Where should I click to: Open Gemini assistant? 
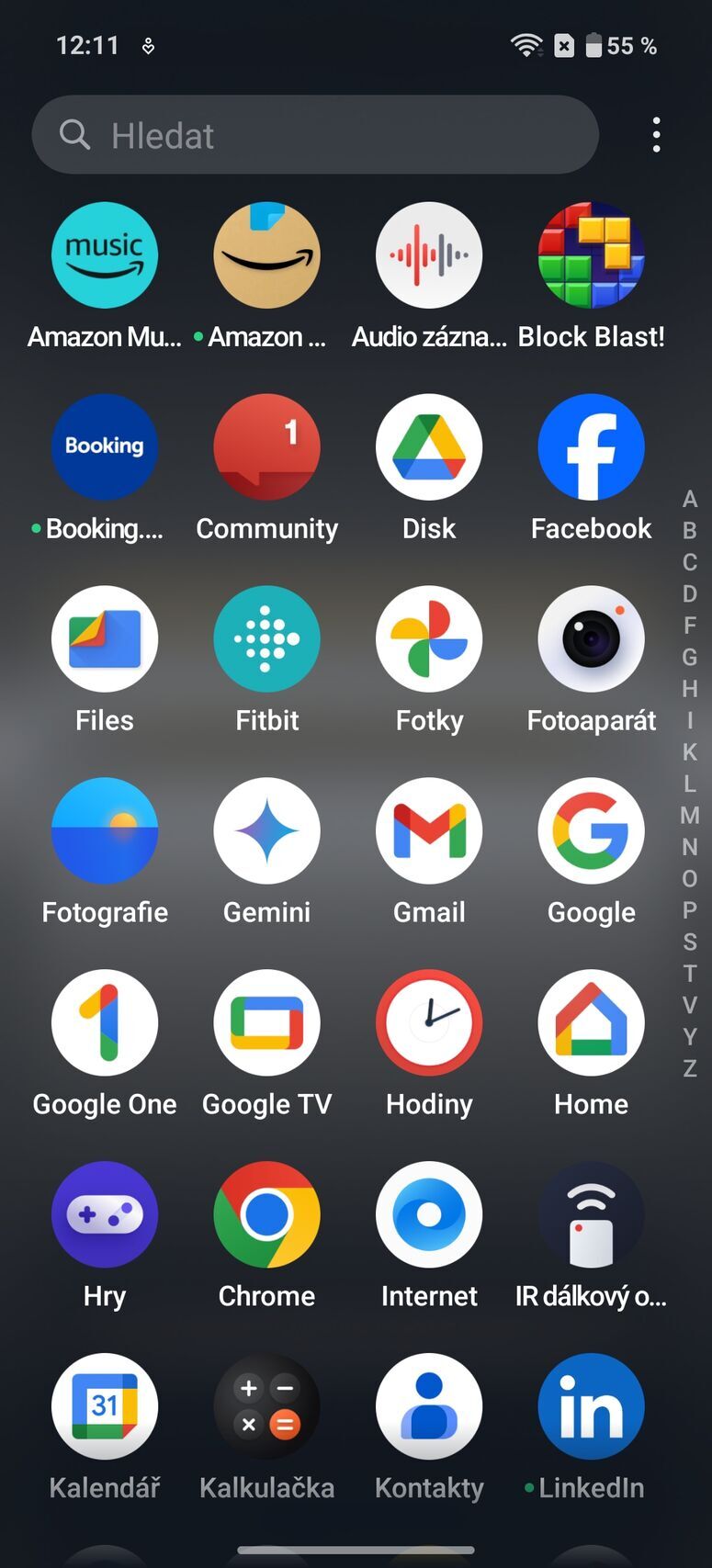point(266,830)
